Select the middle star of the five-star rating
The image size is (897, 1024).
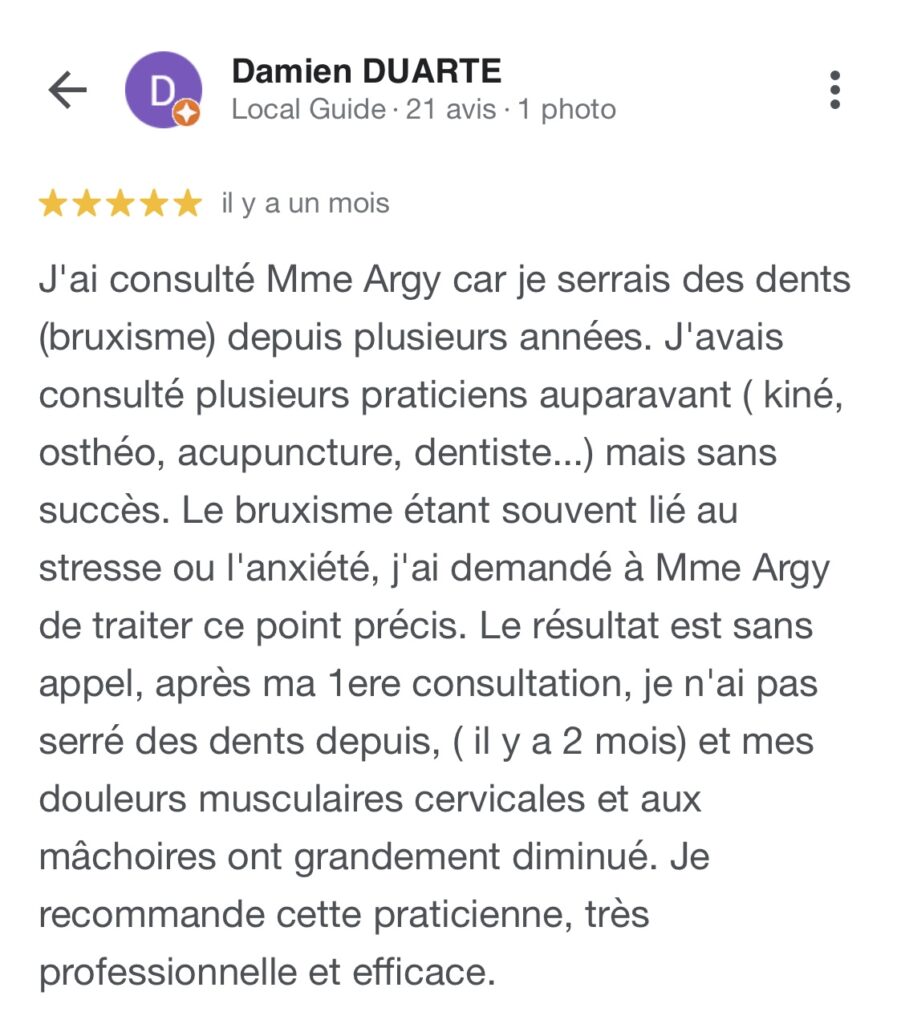(x=119, y=203)
